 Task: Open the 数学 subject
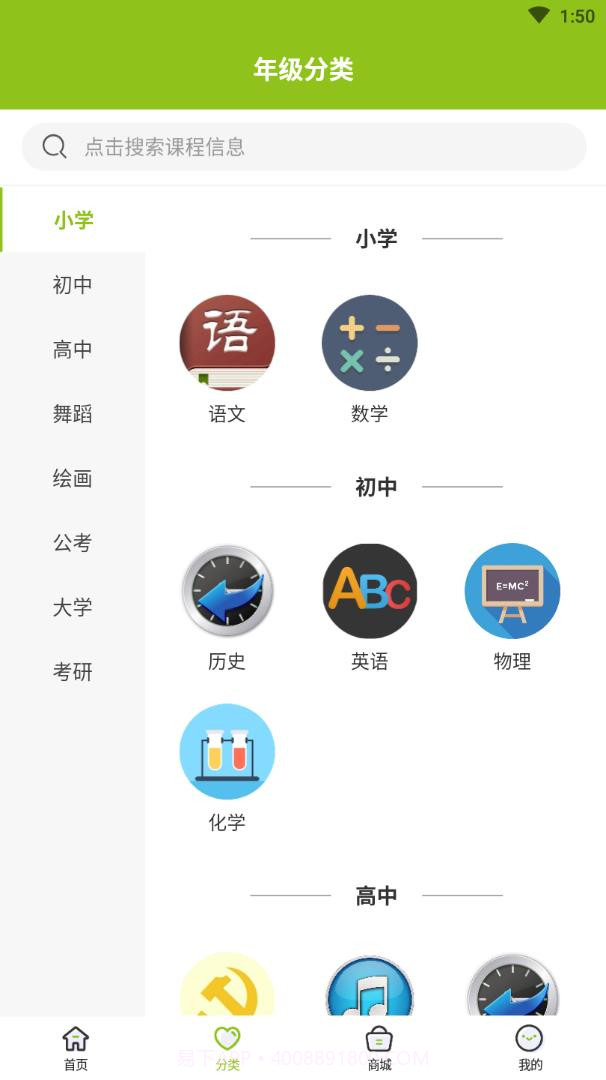tap(369, 343)
